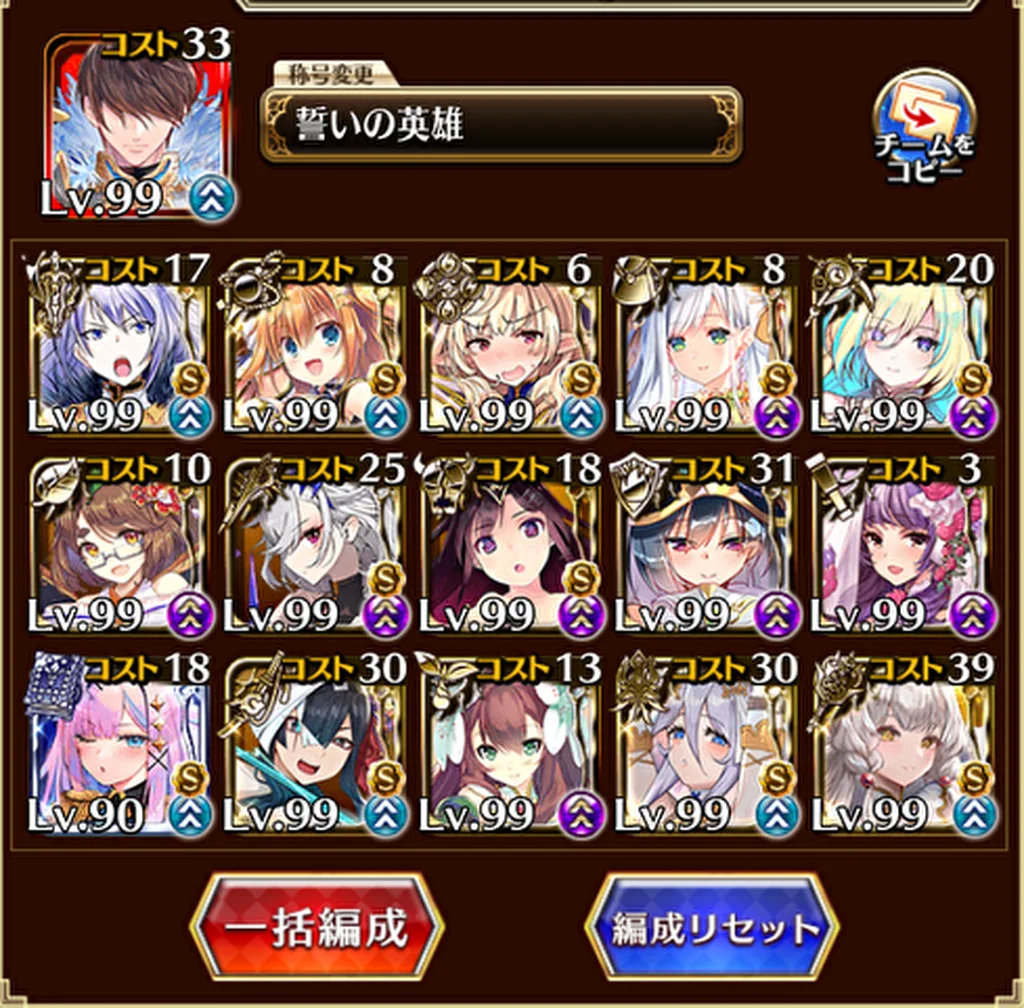Select the hero leader card with cost 33
This screenshot has height=1008, width=1024.
137,125
